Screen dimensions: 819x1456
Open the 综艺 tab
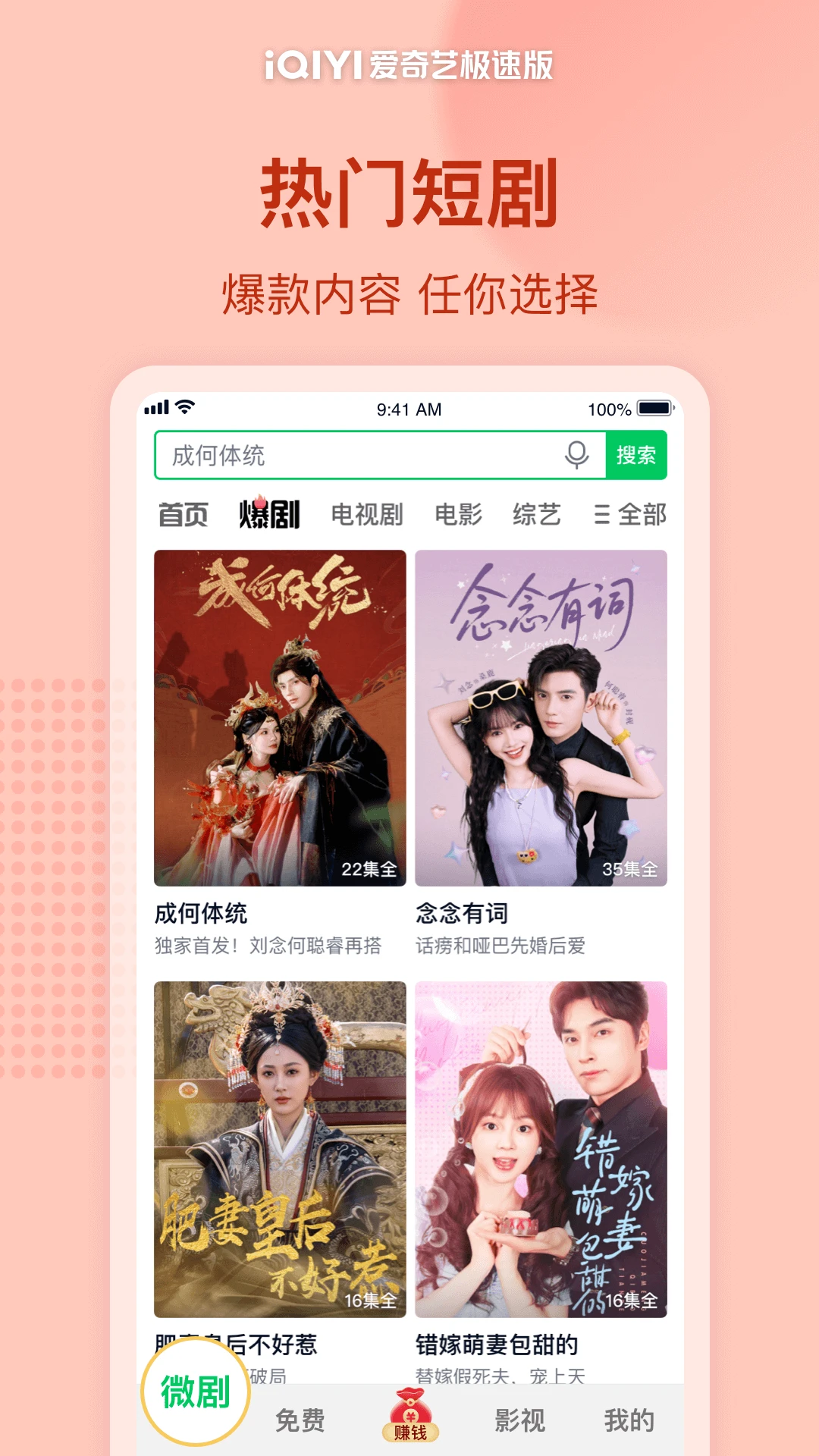click(536, 514)
